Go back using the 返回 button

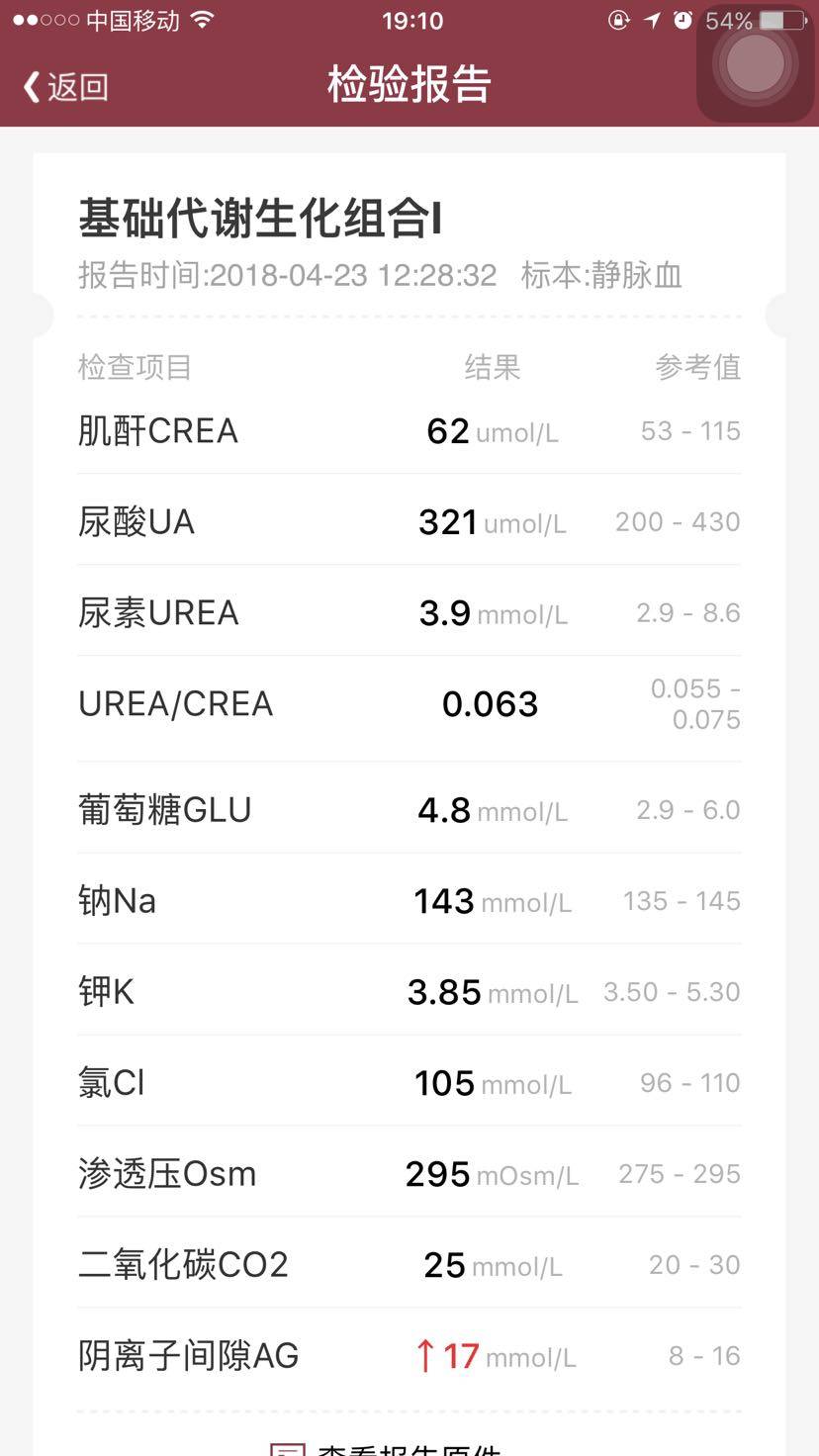coord(65,86)
